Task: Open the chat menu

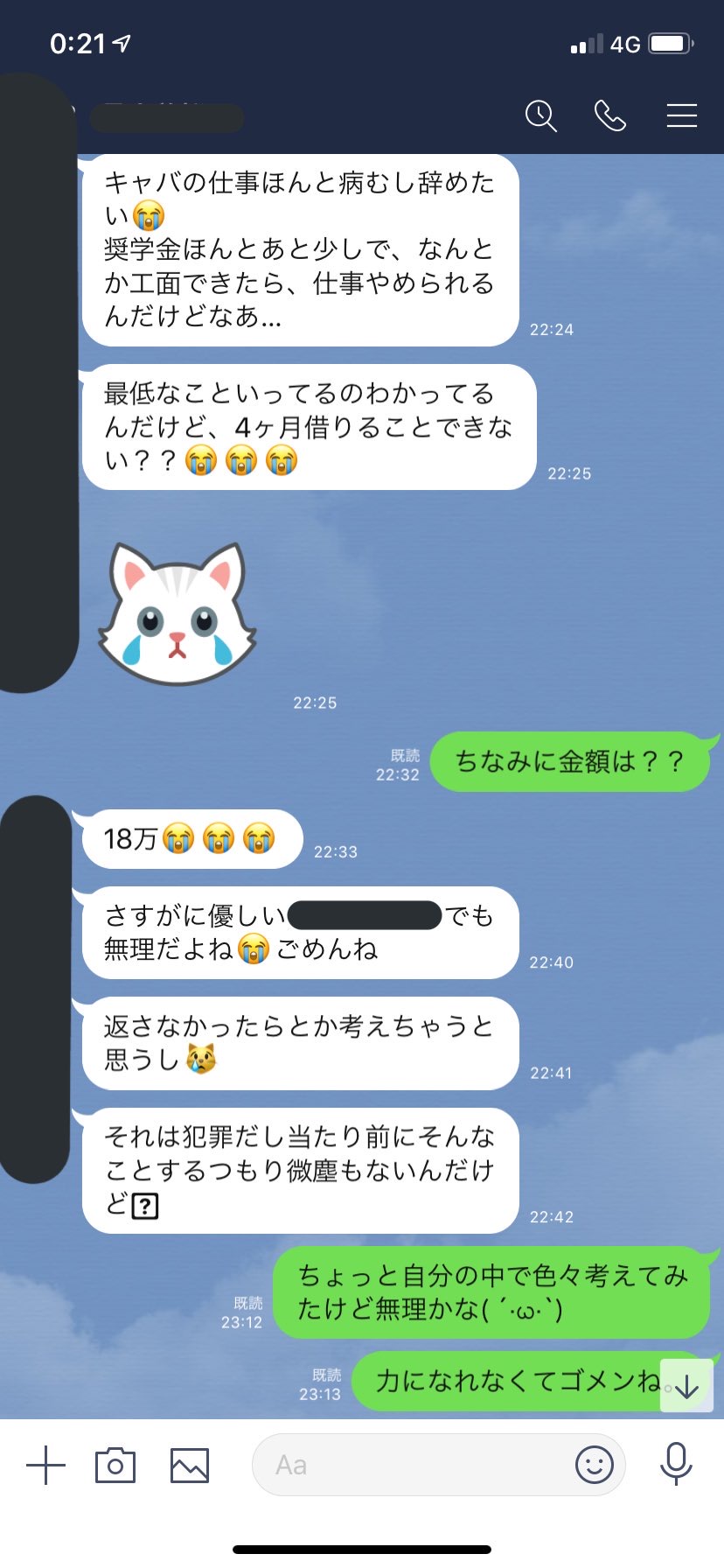Action: [x=681, y=115]
